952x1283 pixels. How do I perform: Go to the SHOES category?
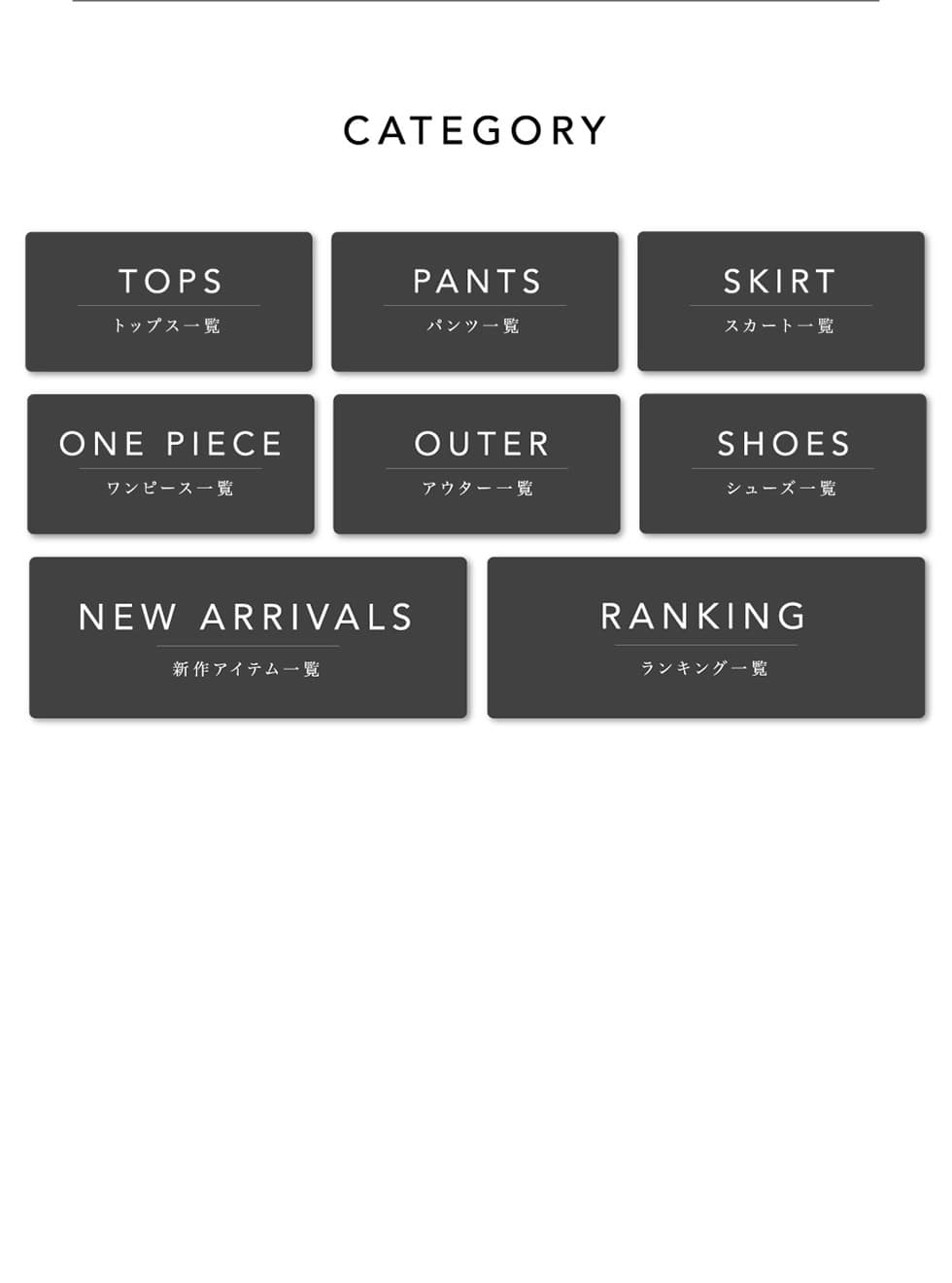[x=783, y=463]
